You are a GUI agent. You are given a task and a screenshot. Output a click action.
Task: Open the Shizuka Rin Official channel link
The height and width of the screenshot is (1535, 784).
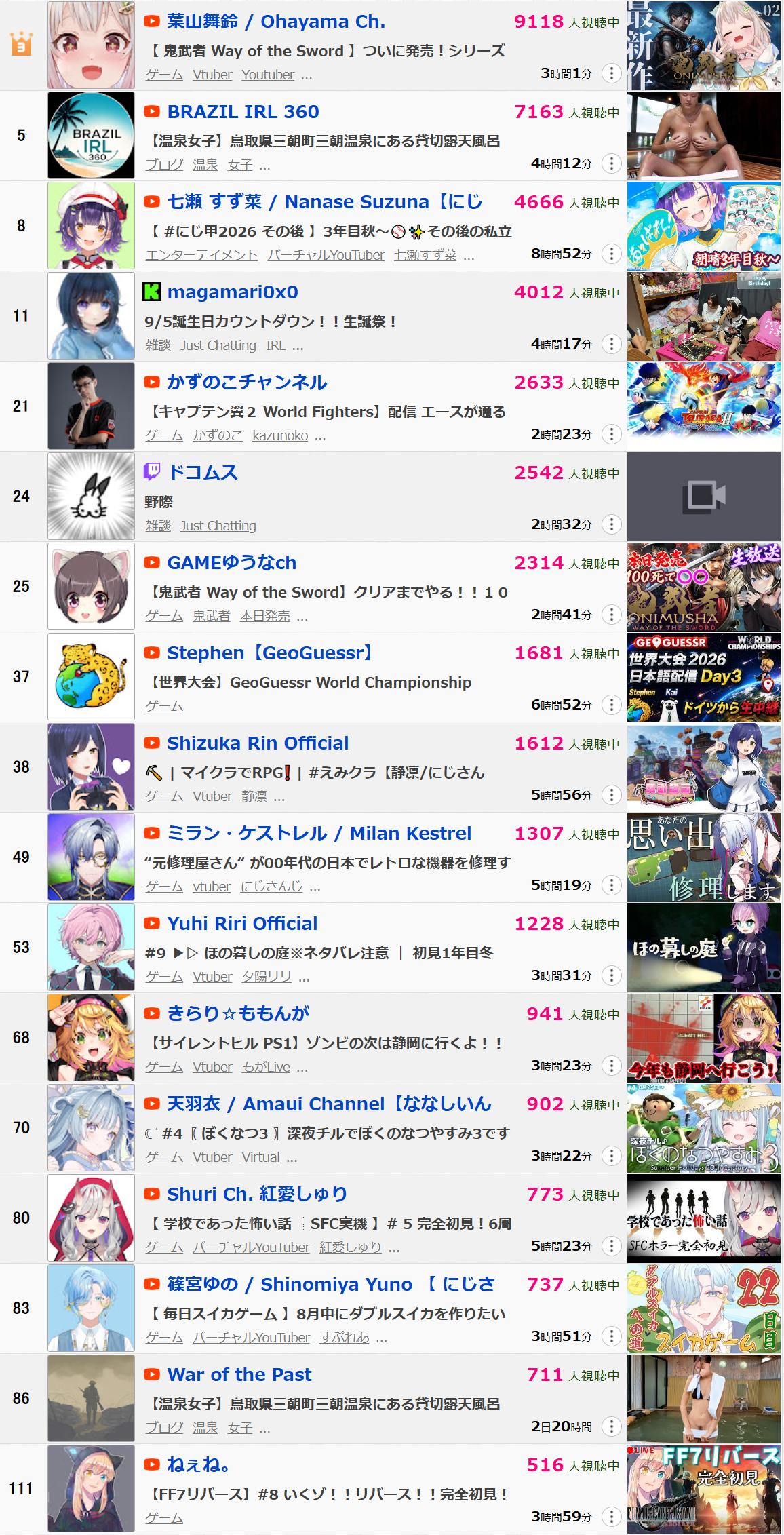[x=258, y=743]
